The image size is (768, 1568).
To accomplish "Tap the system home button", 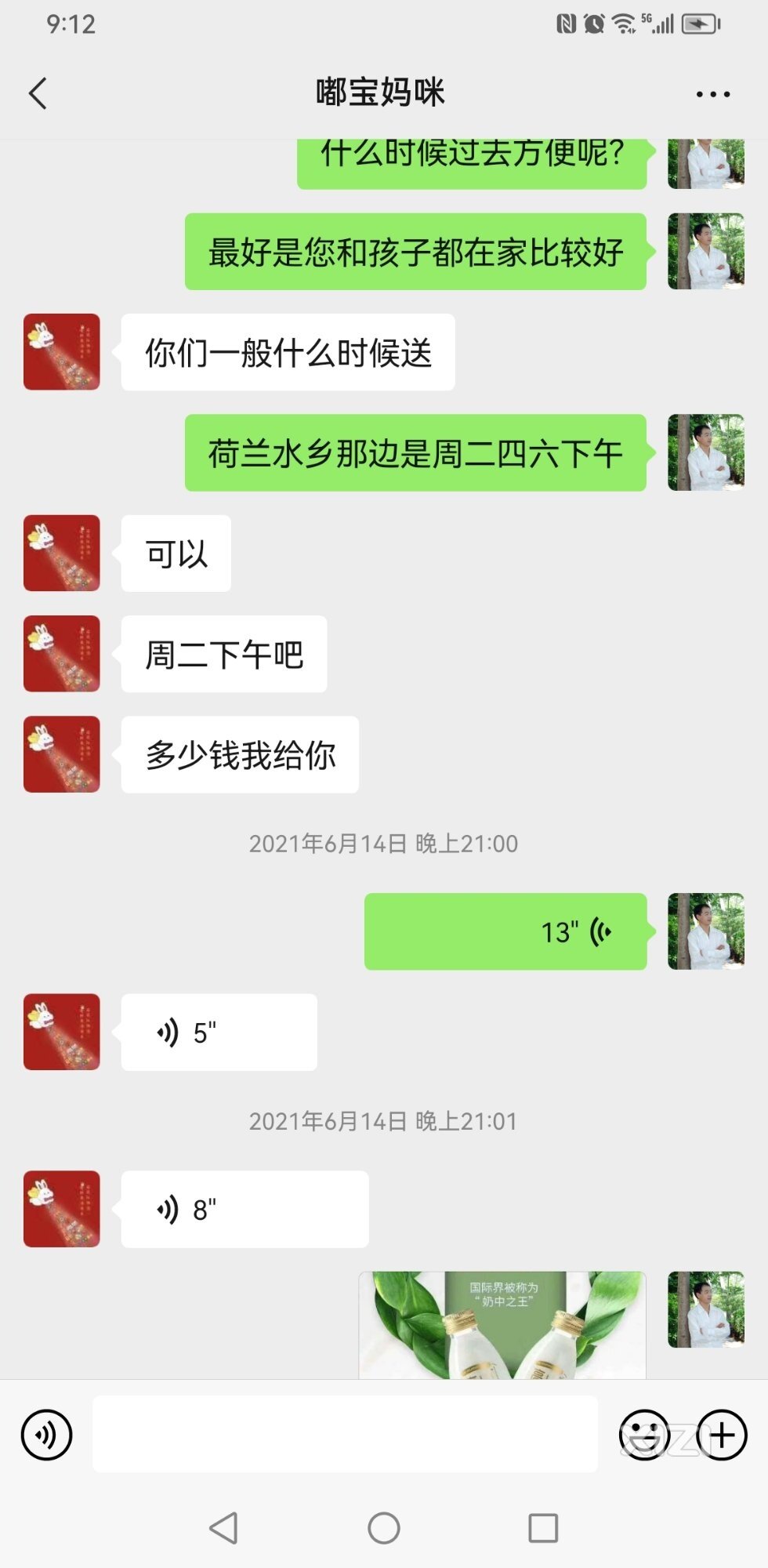I will point(384,1528).
